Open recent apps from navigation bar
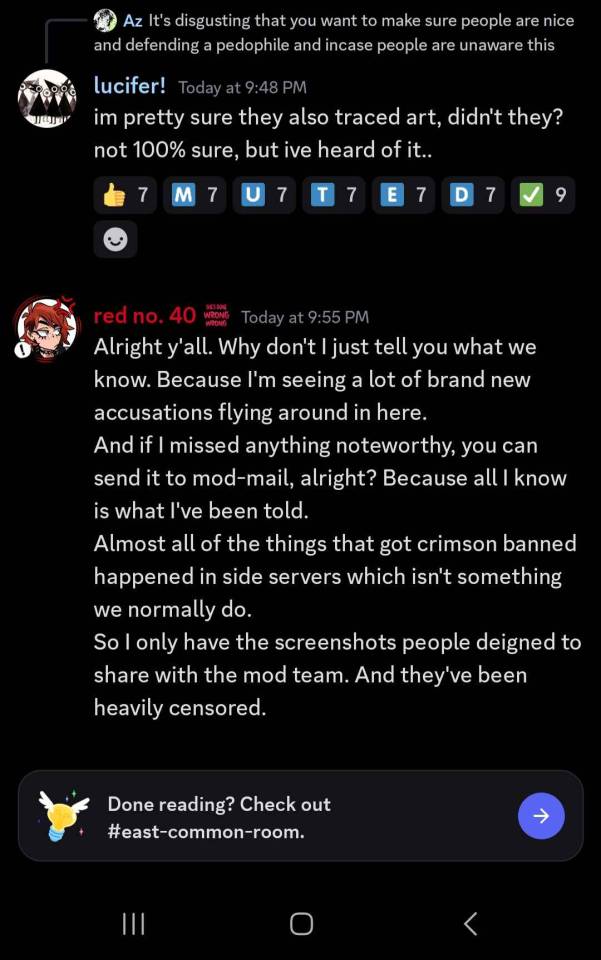The height and width of the screenshot is (960, 601). 133,923
